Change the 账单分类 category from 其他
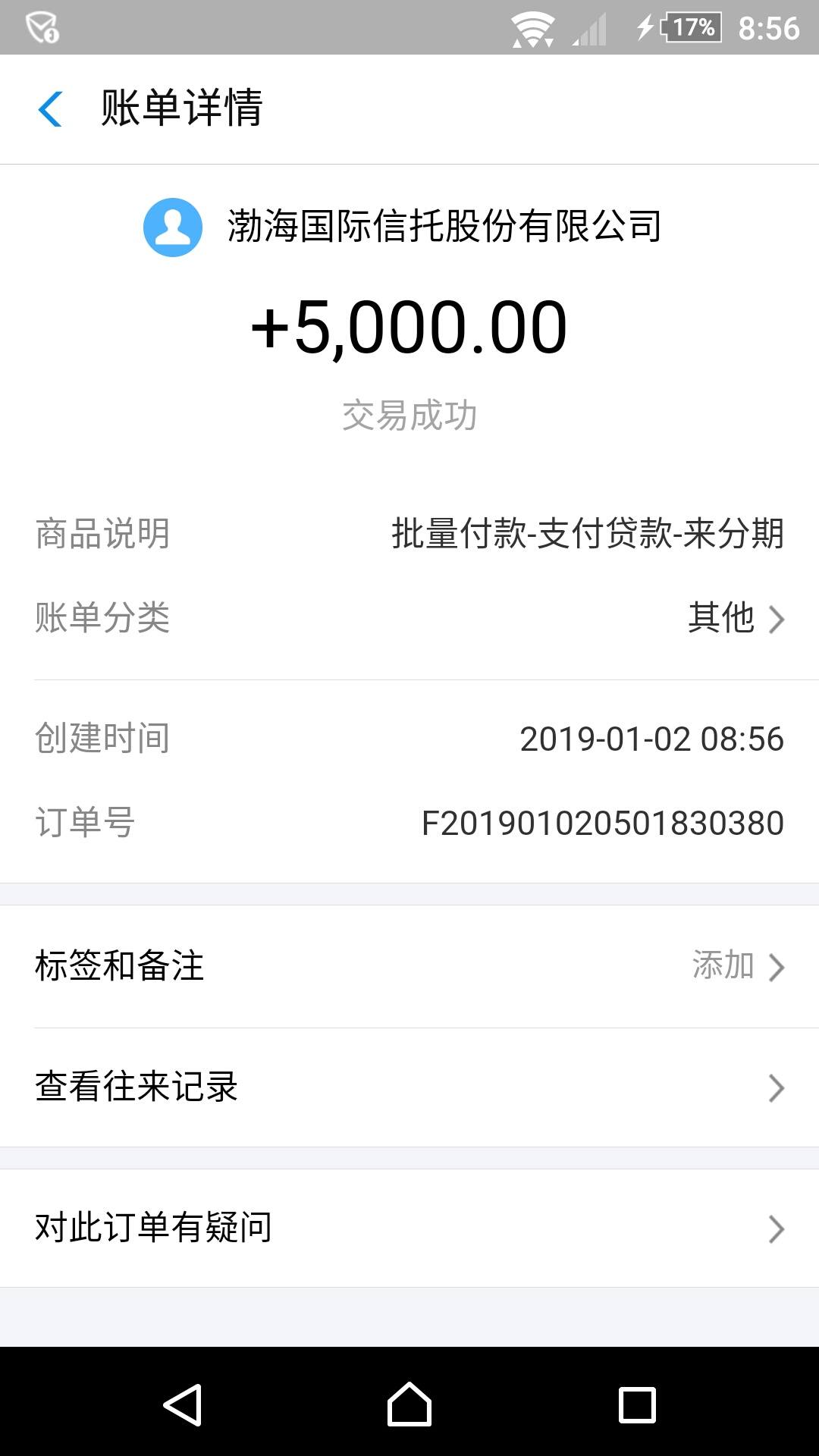 tap(734, 618)
